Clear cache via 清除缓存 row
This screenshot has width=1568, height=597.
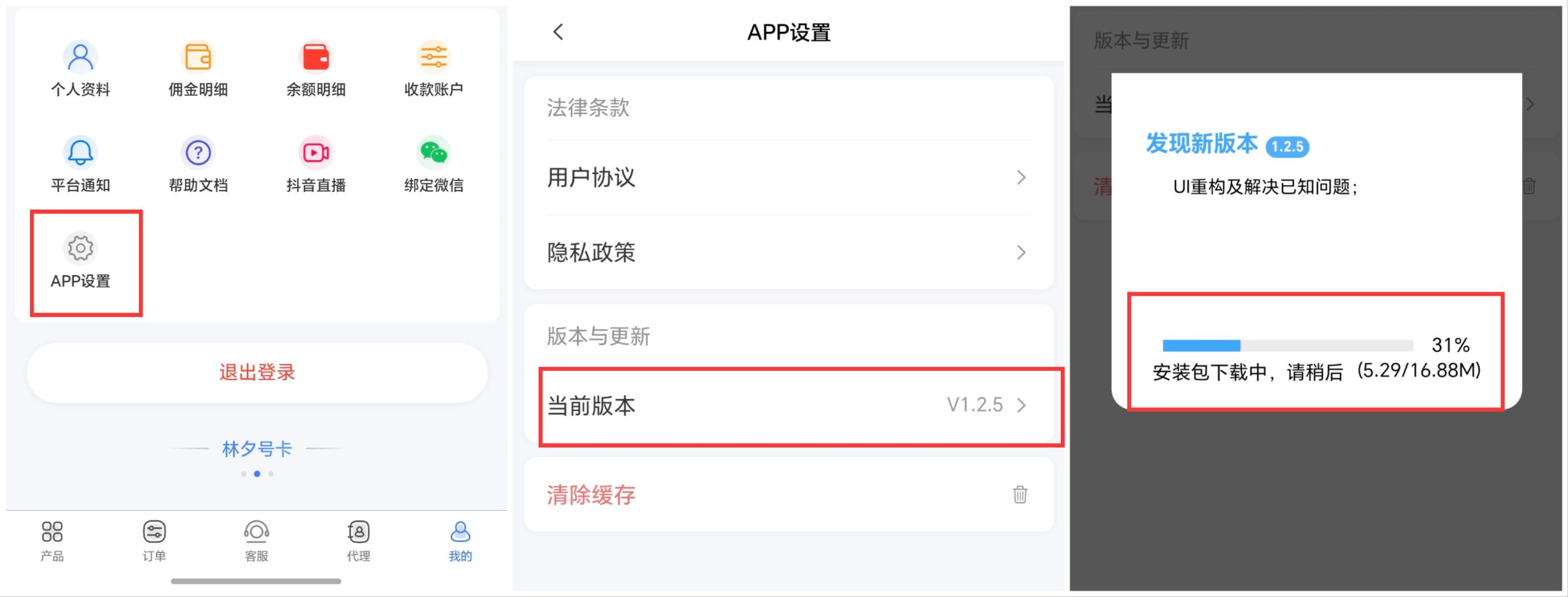tap(789, 495)
